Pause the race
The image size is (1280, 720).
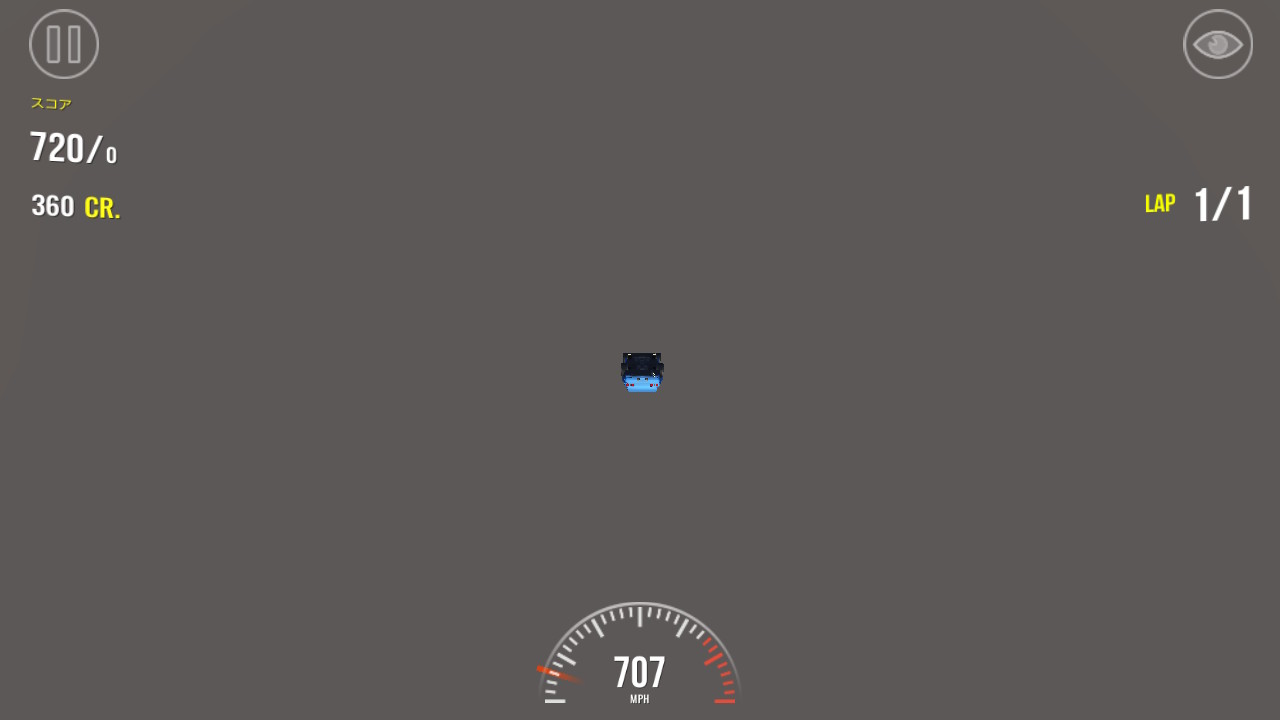pos(64,44)
